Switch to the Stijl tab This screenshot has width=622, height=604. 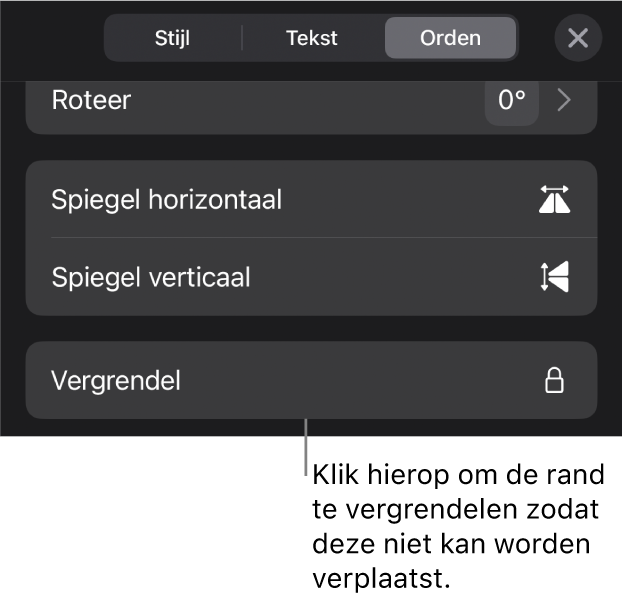point(172,39)
